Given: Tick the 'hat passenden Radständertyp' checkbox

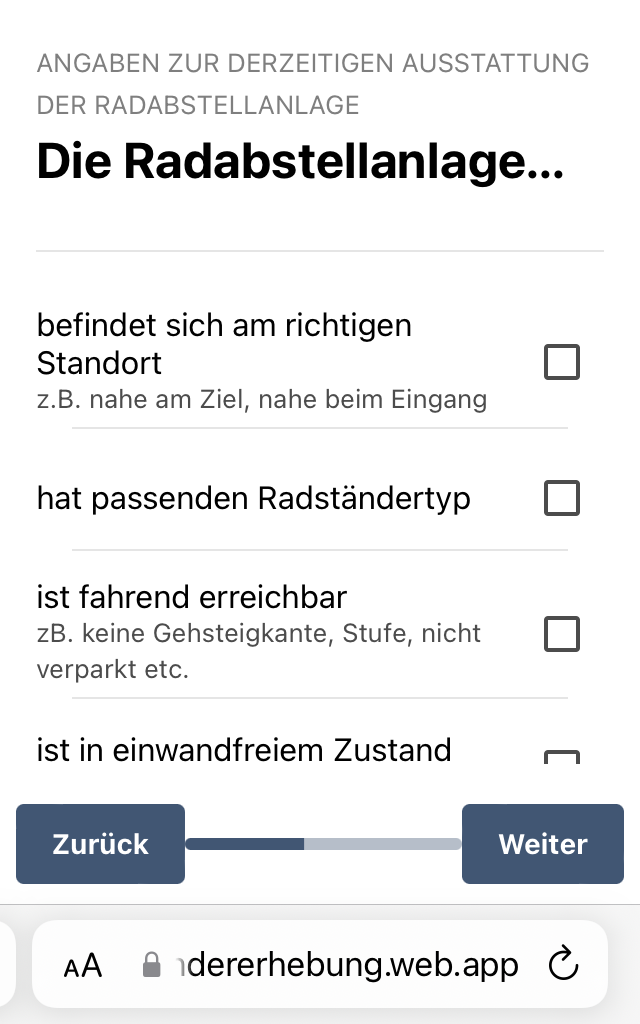Looking at the screenshot, I should click(x=561, y=497).
